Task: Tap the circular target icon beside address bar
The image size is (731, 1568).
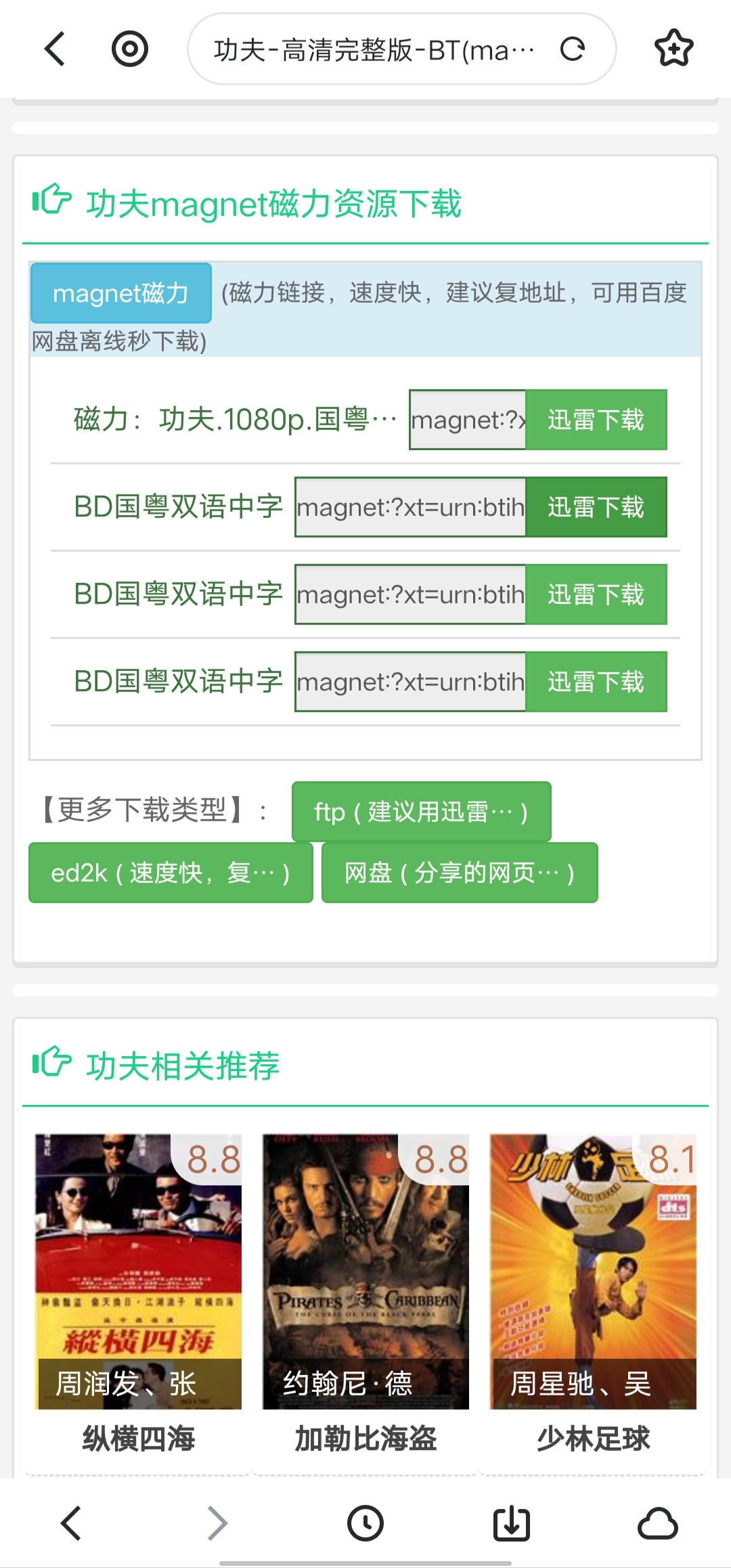Action: tap(129, 49)
